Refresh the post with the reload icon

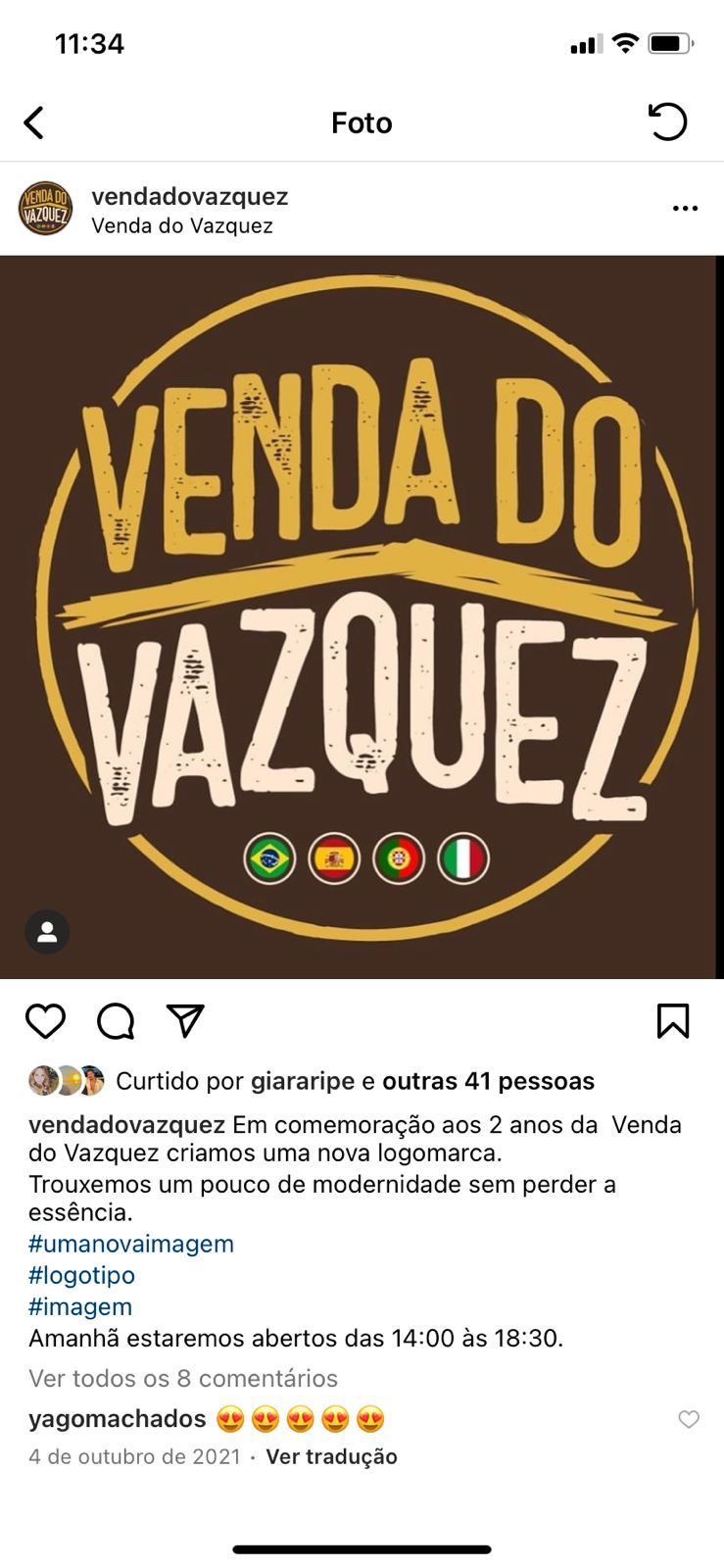click(x=668, y=122)
